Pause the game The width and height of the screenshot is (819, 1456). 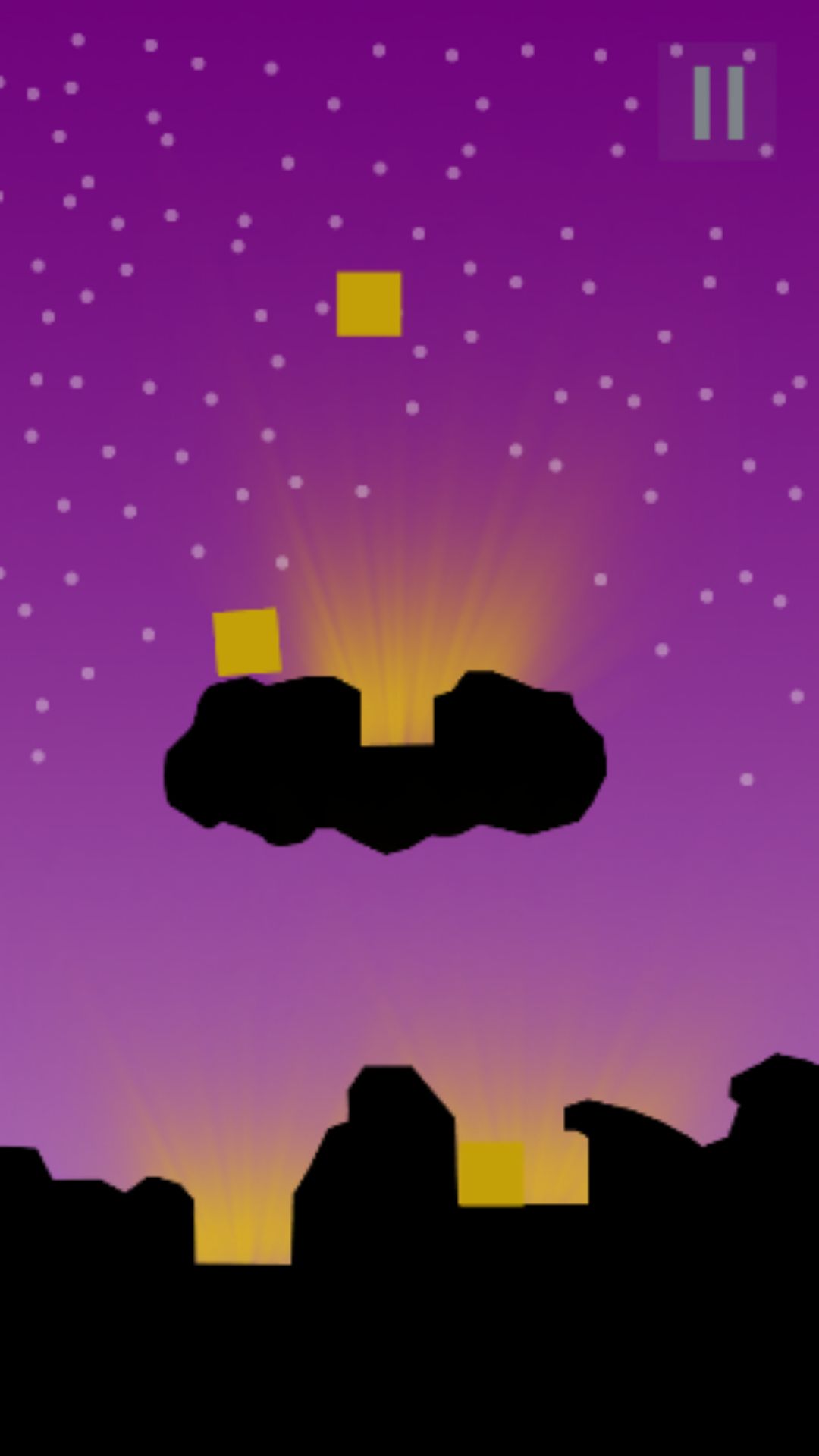point(717,102)
